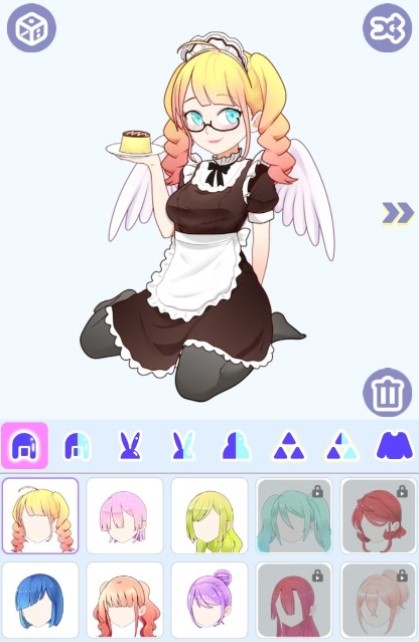Screen dimensions: 419x642
Task: Tap the shuffle arrows button
Action: (387, 28)
